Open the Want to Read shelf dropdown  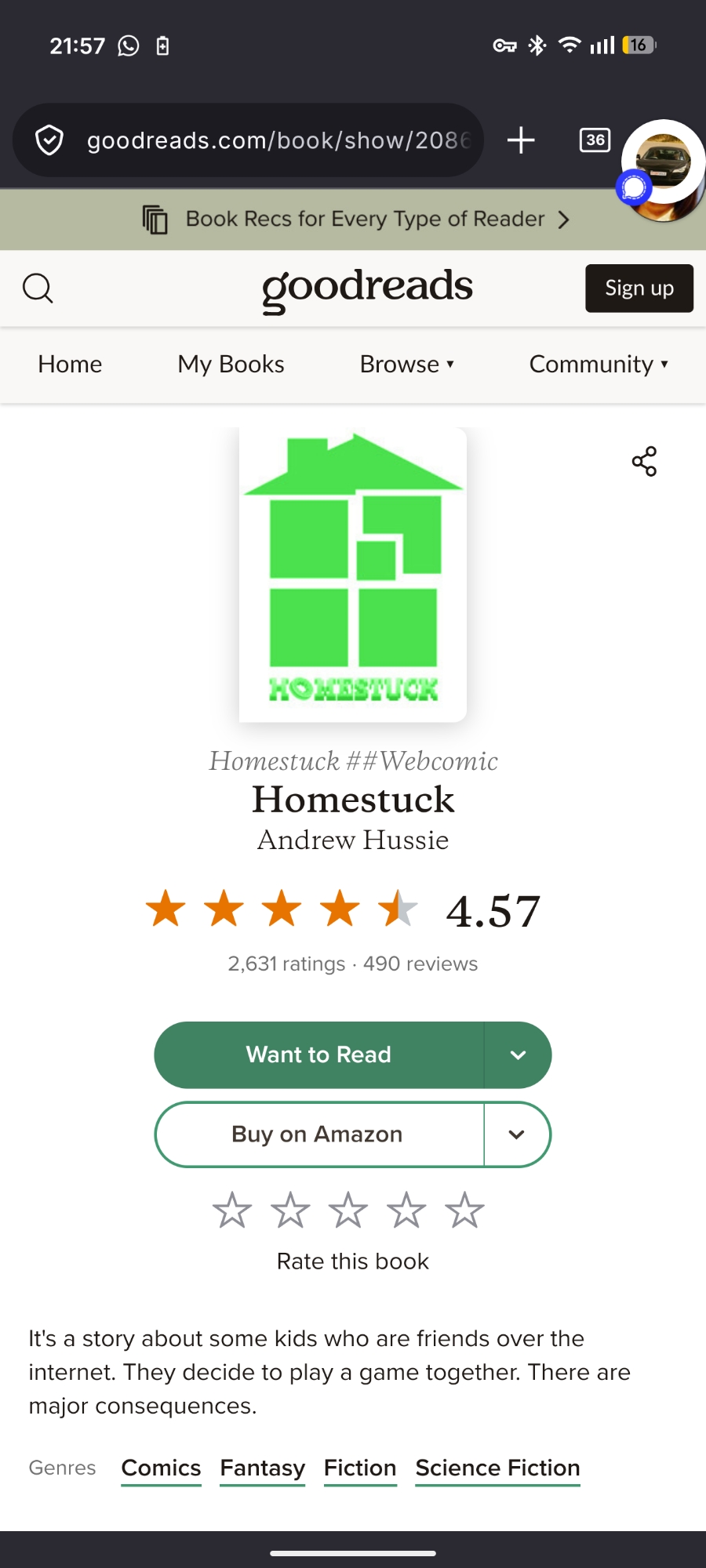(518, 1055)
